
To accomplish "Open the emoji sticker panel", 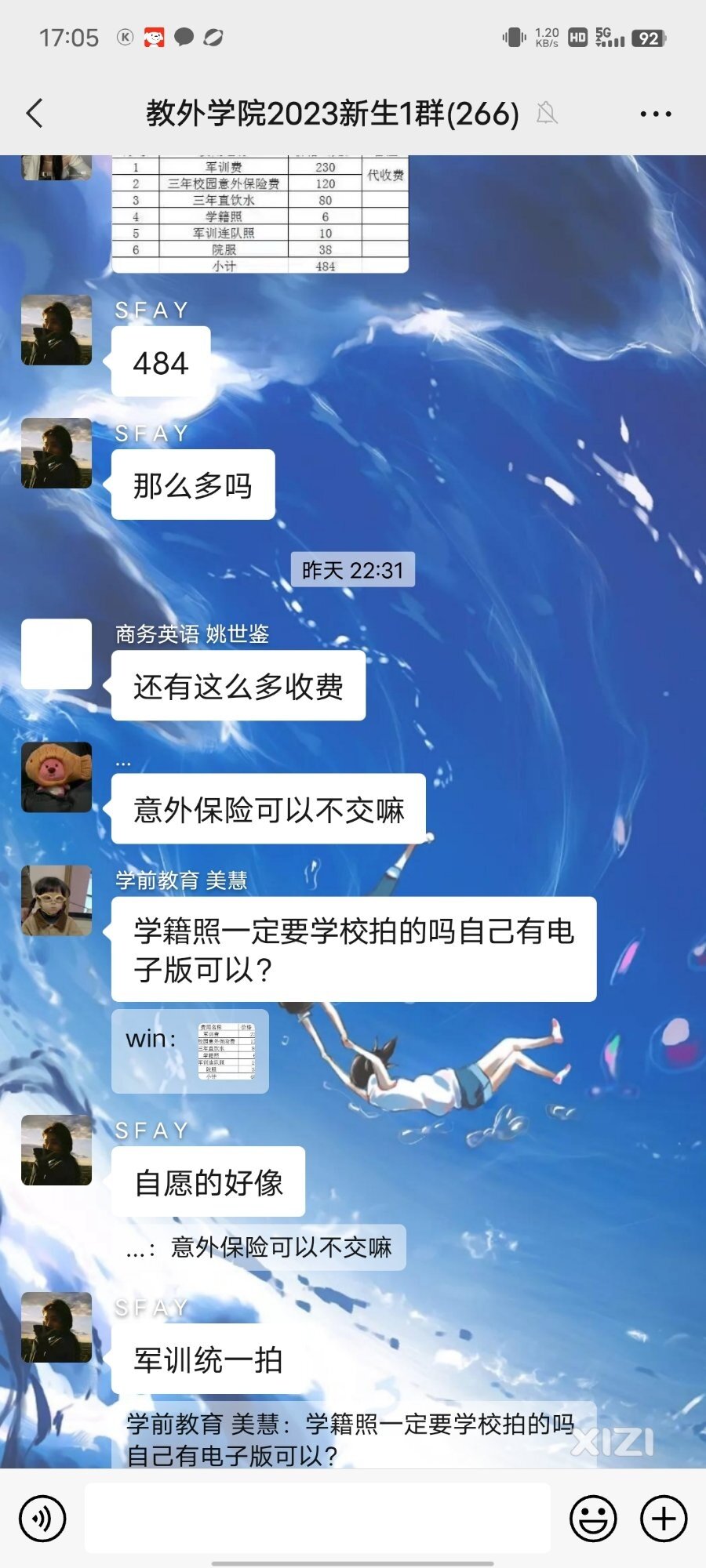I will (592, 1519).
